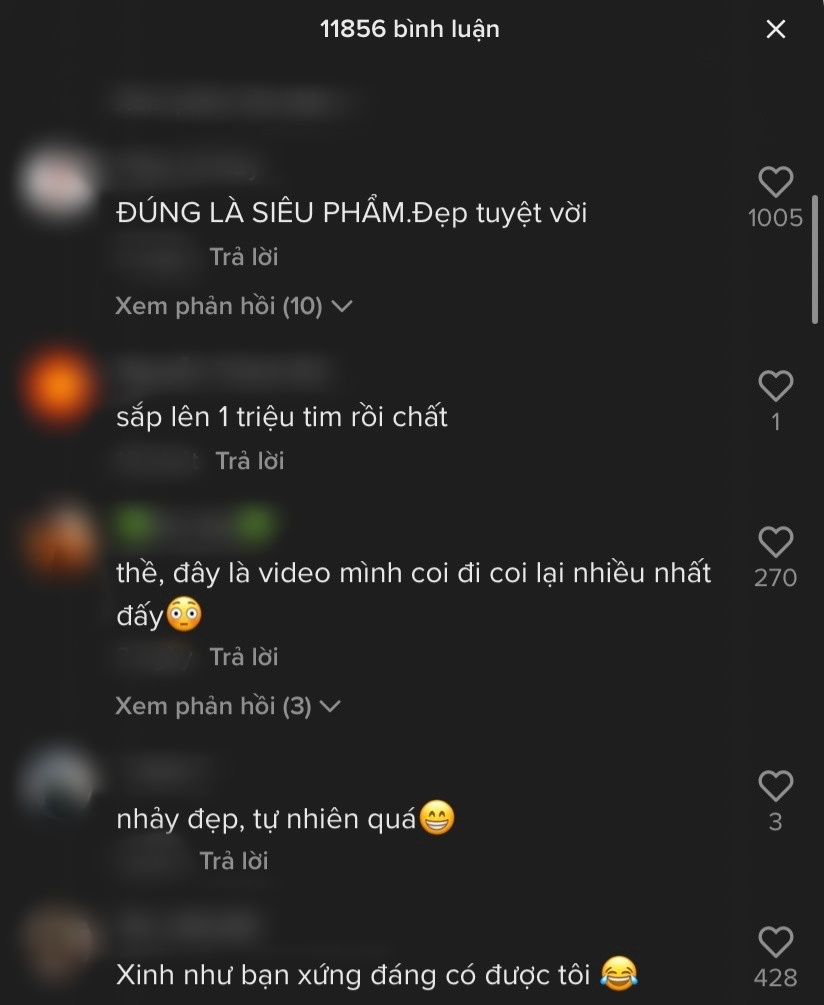This screenshot has height=1005, width=824.
Task: Close the comments panel
Action: coord(776,29)
